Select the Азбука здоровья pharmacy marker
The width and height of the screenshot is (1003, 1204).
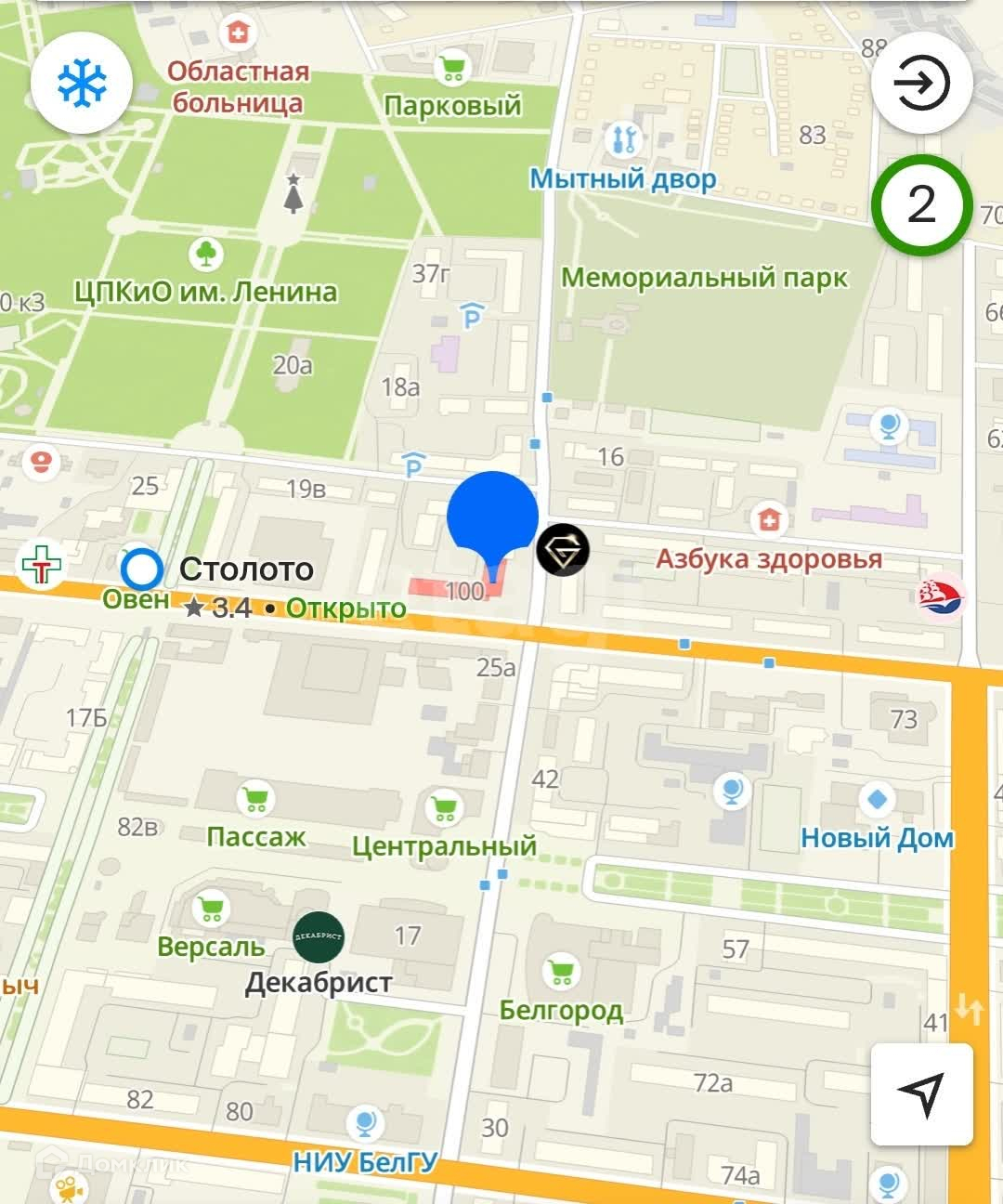(768, 519)
